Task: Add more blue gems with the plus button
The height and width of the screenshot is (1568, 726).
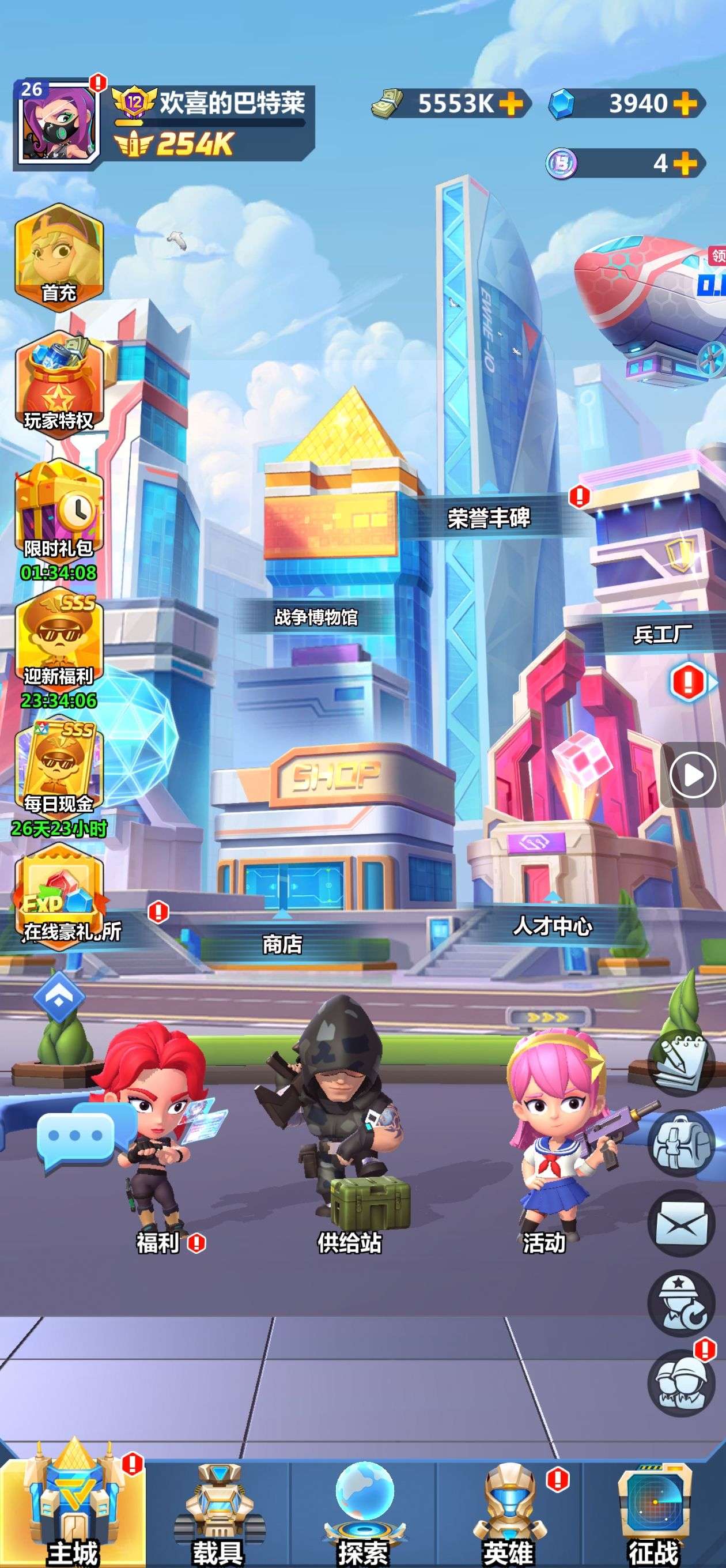Action: 685,104
